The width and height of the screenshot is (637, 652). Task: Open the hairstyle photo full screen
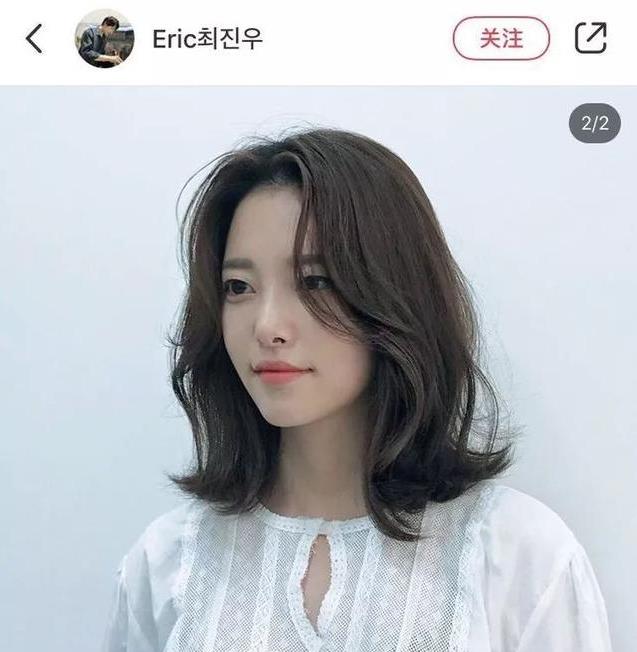pos(318,370)
